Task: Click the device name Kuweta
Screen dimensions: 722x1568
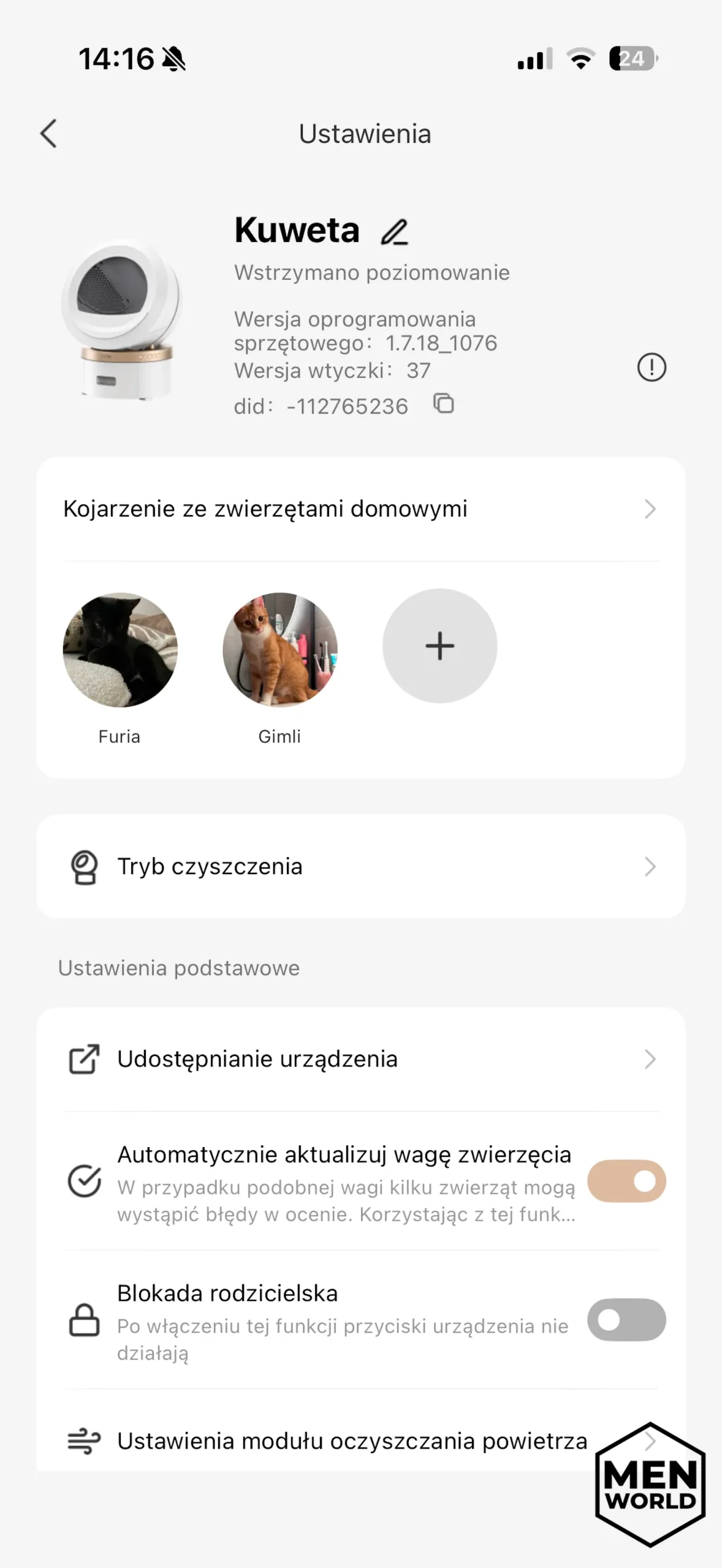Action: tap(297, 230)
